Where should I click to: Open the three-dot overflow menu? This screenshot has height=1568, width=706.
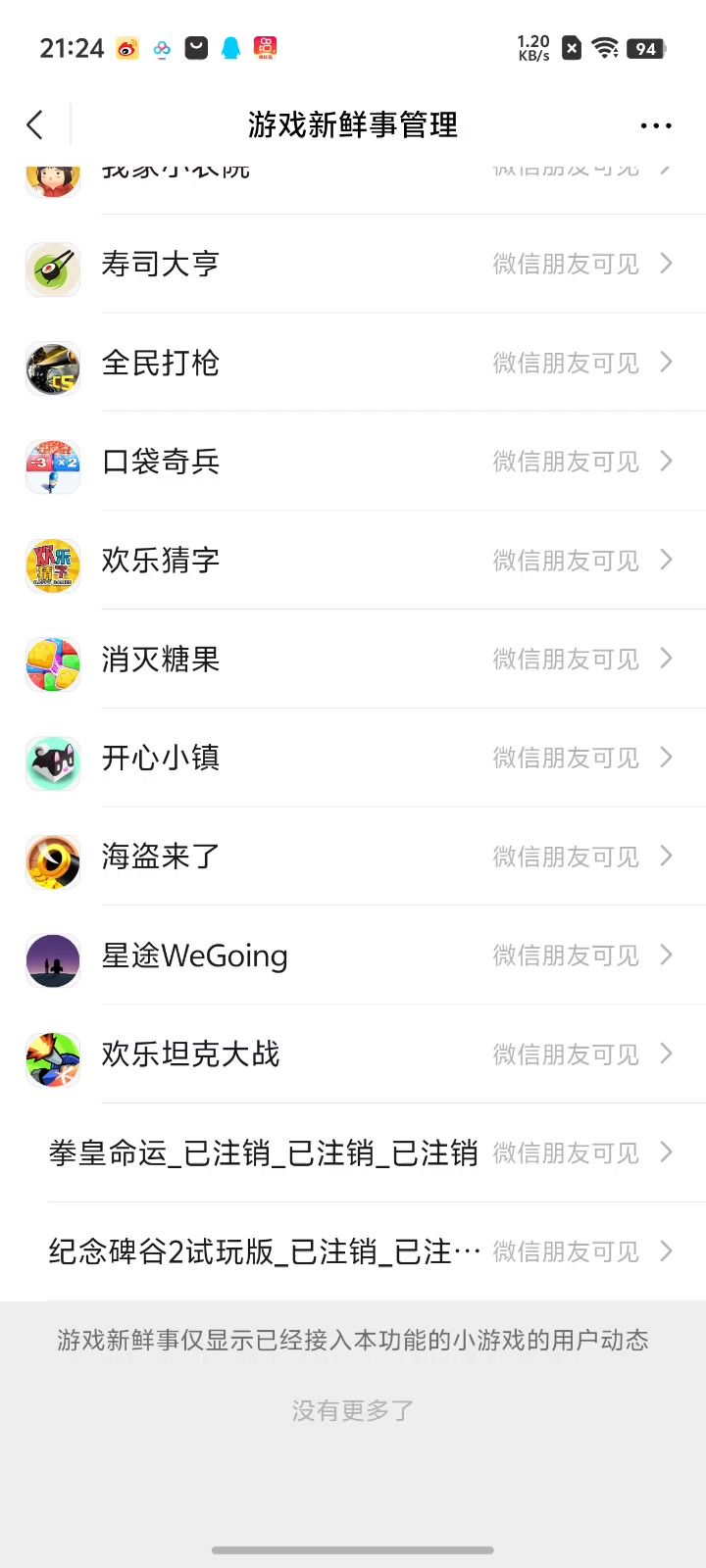coord(655,125)
